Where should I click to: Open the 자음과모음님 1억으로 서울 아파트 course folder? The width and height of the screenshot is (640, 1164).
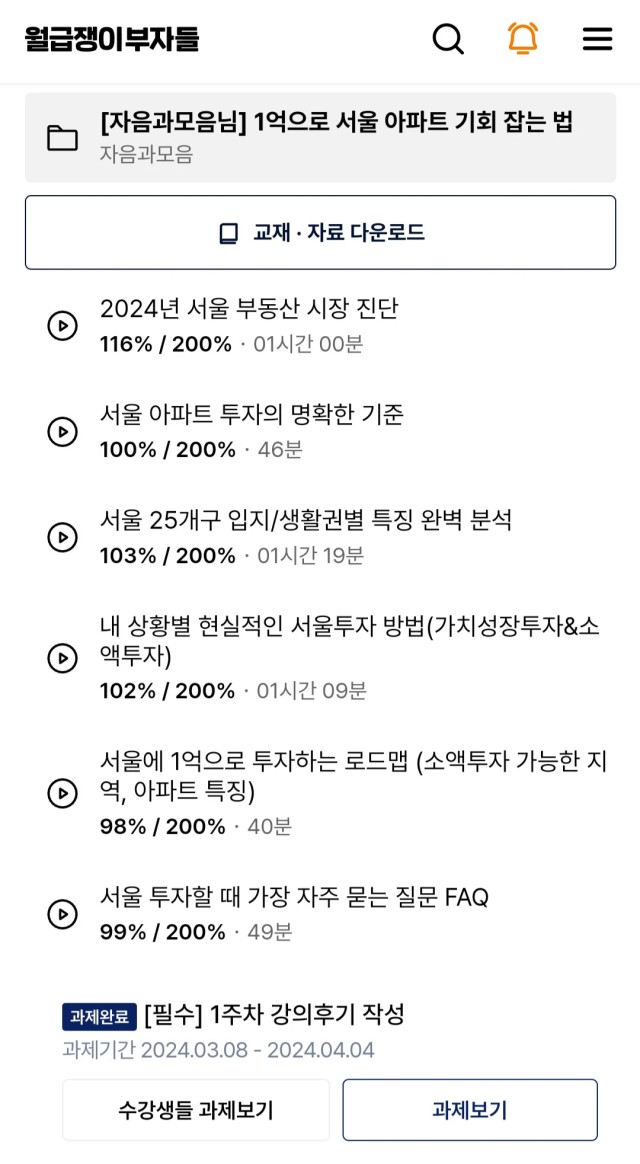320,137
